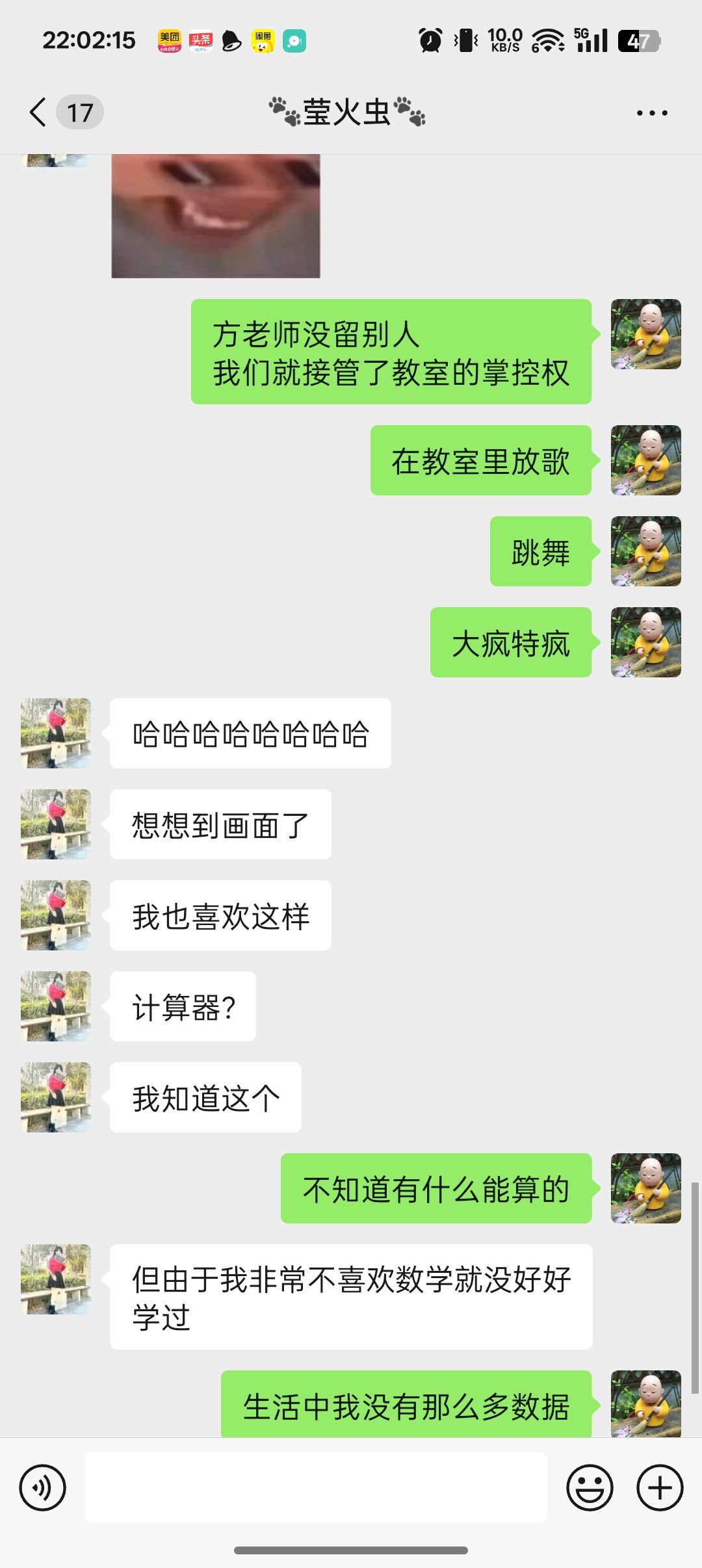Tap your avatar beside 不知道有什么能算的
Screen dimensions: 702x1568
coord(646,1188)
